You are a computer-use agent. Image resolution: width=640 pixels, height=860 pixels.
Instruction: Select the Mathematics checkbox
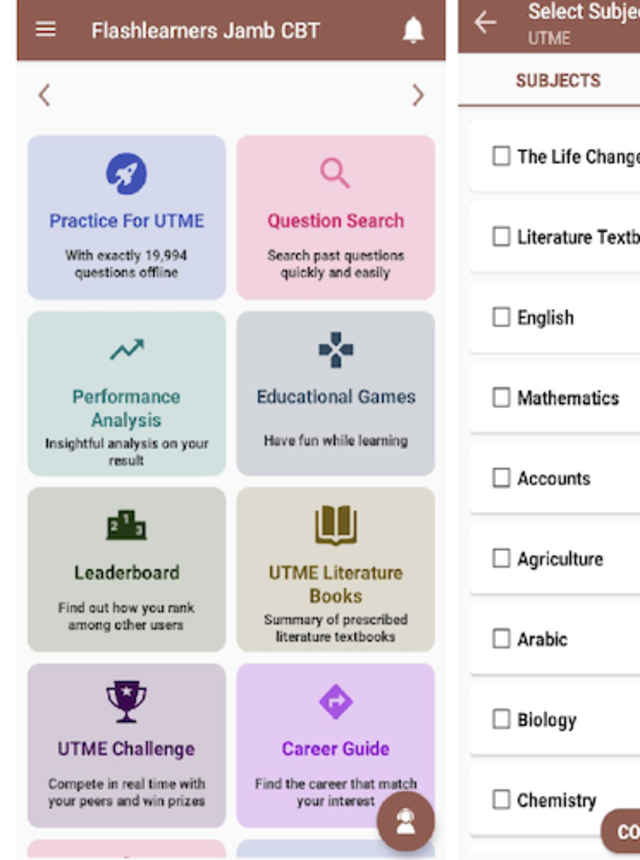(x=501, y=397)
